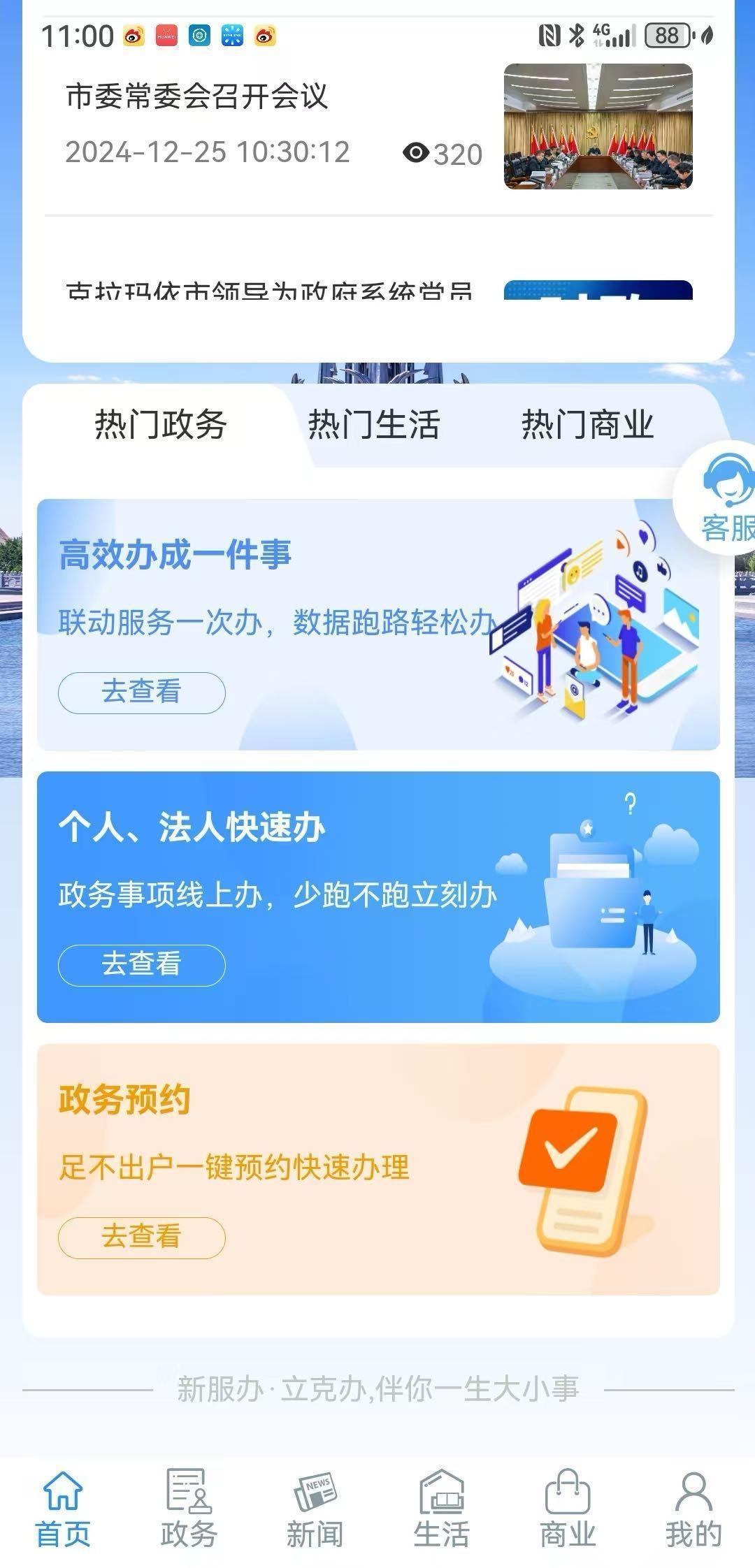Image resolution: width=755 pixels, height=1568 pixels.
Task: Open news 市委常委会召开会议
Action: 197,96
